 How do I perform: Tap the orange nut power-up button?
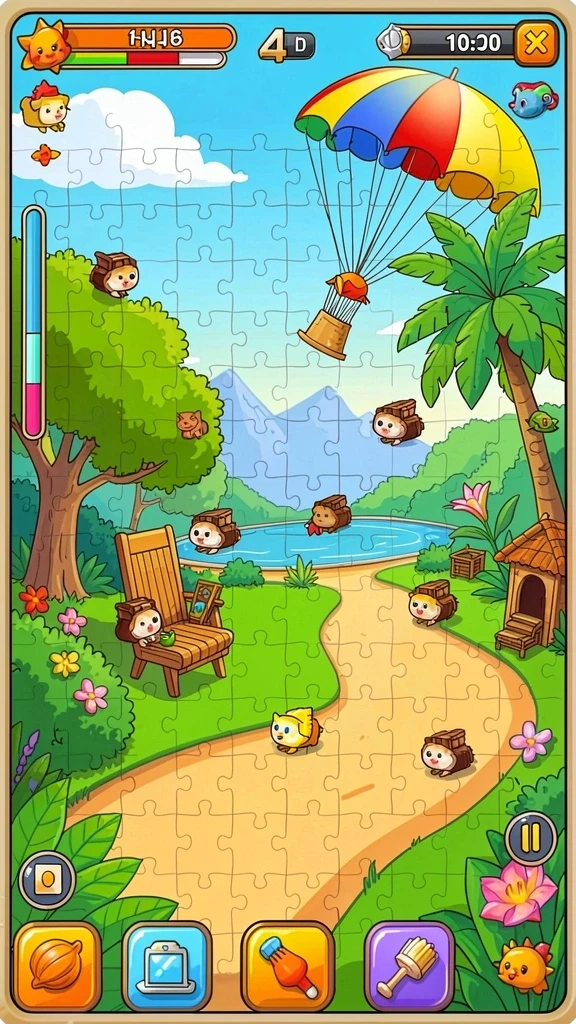click(57, 966)
